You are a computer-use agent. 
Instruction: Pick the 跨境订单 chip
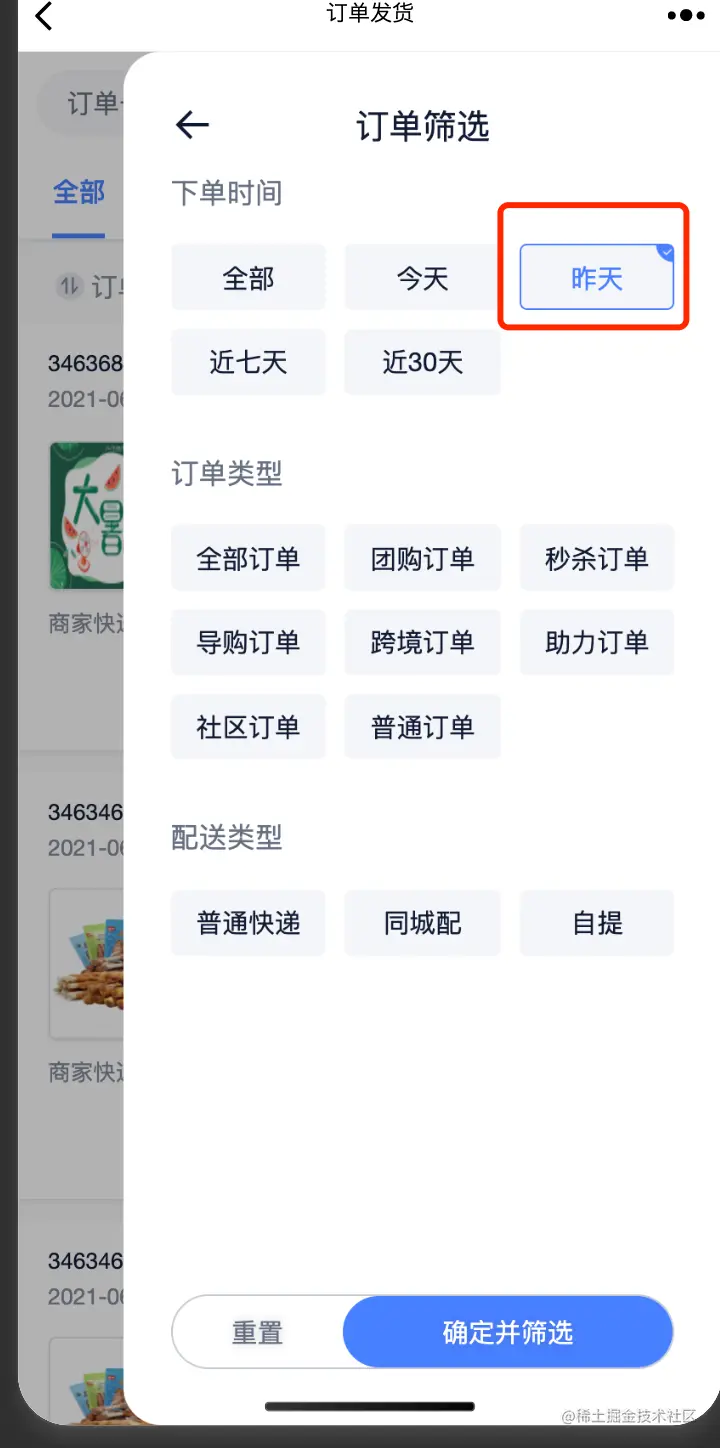click(x=422, y=642)
